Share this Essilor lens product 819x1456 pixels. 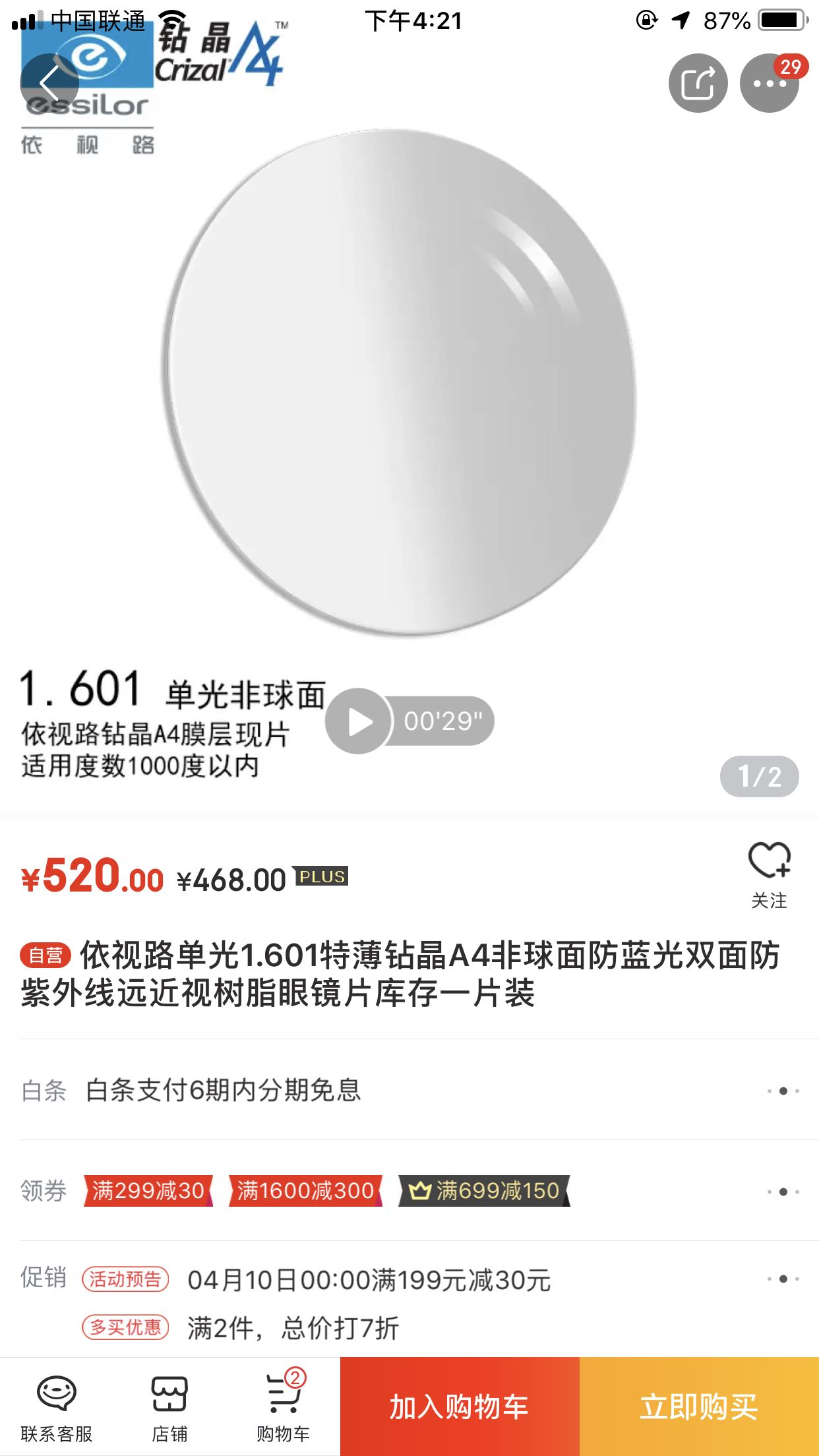point(698,83)
